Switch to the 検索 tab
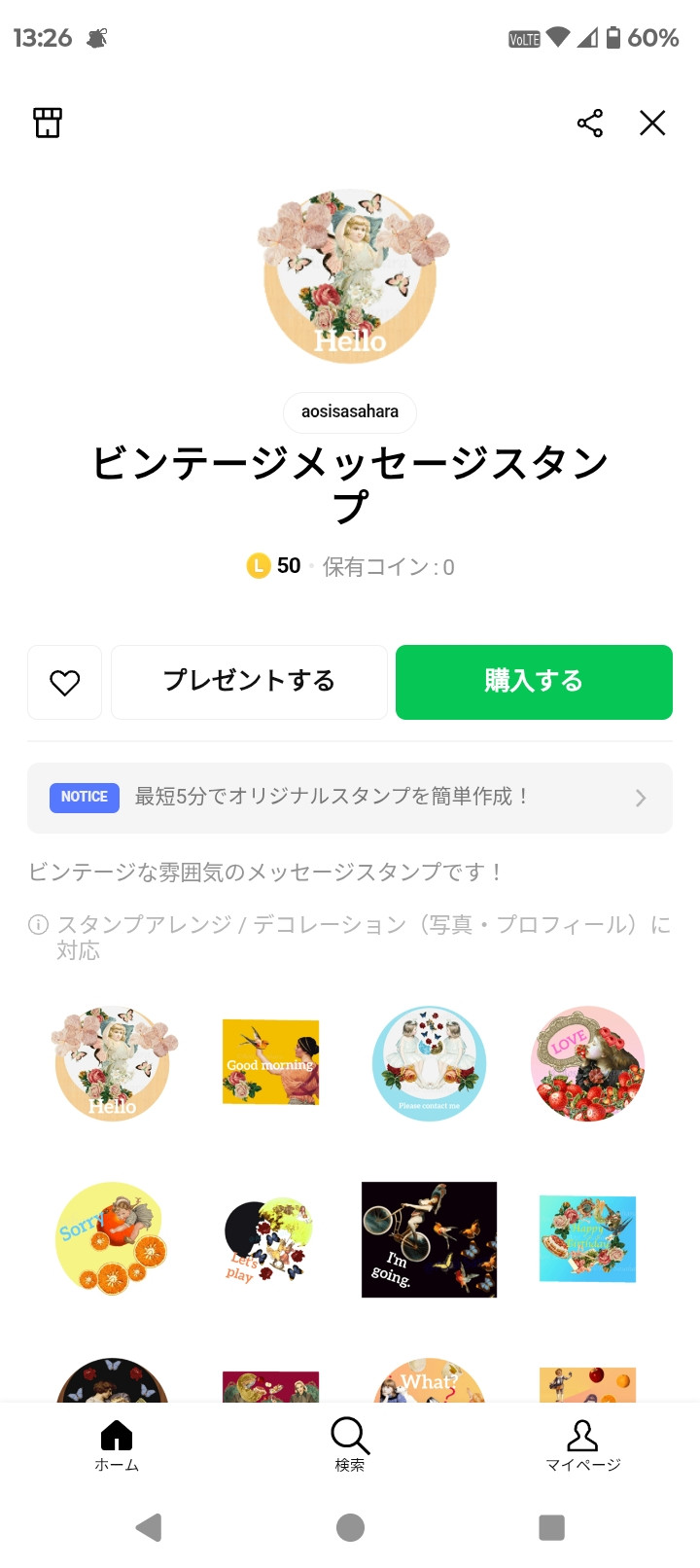700x1568 pixels. point(350,1445)
